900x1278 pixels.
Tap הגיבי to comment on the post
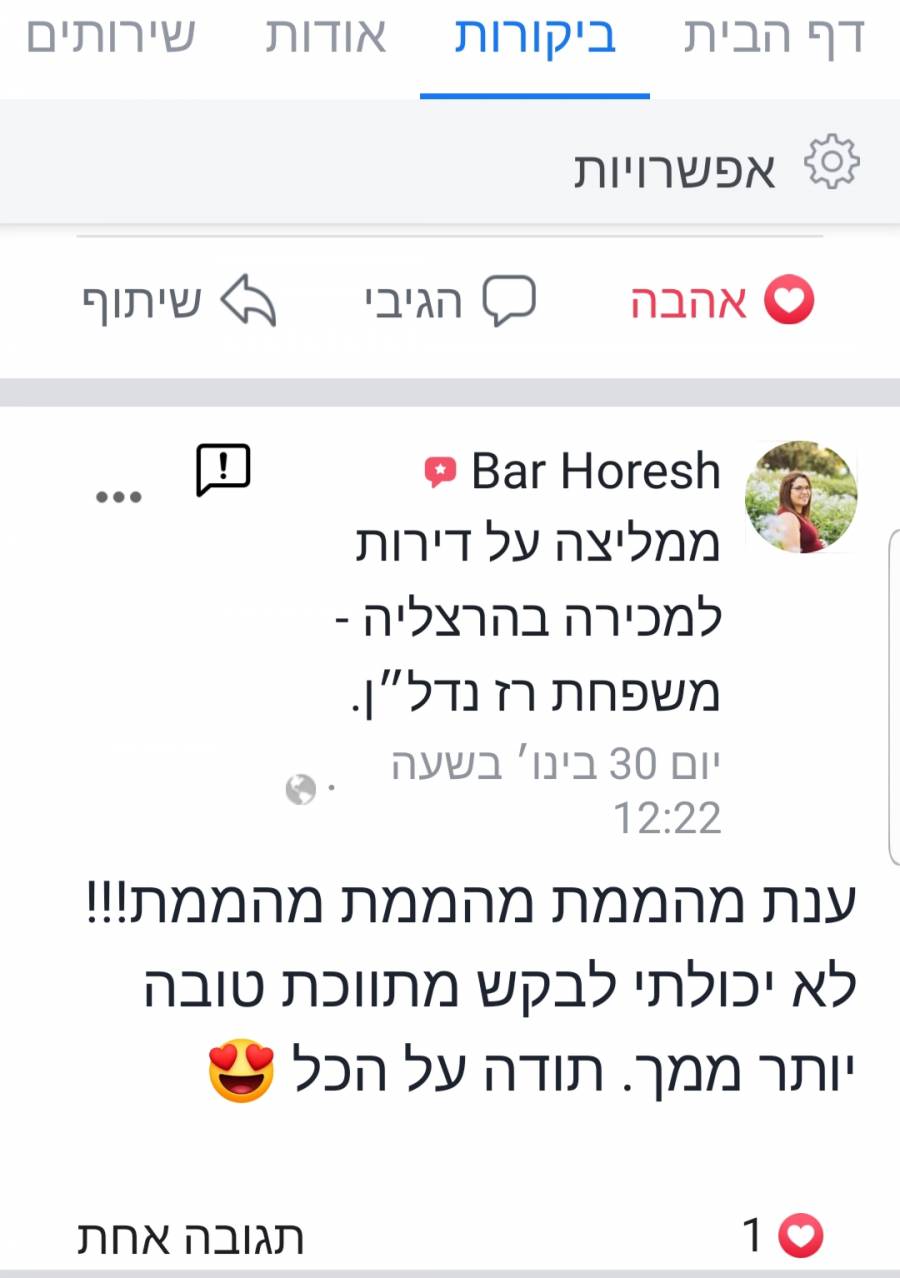click(x=450, y=301)
